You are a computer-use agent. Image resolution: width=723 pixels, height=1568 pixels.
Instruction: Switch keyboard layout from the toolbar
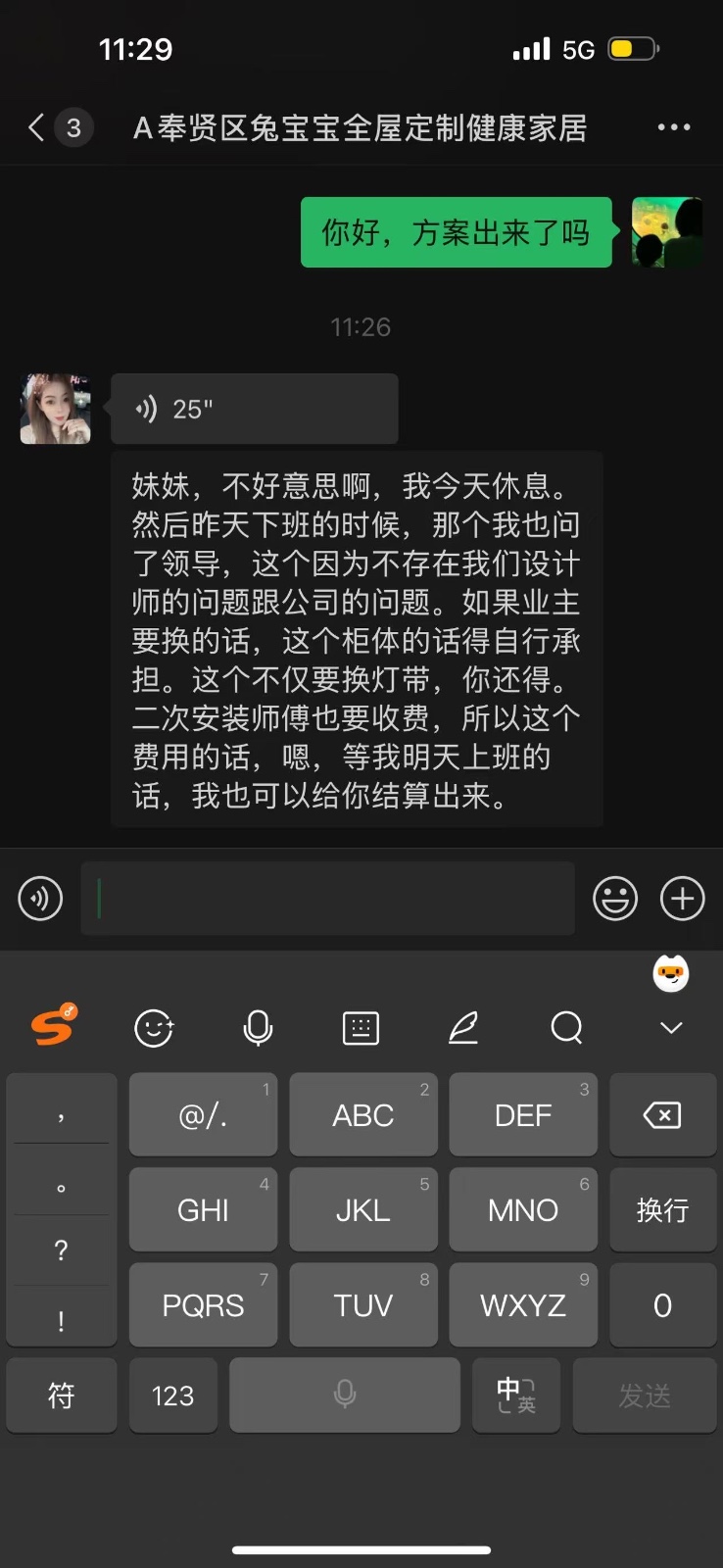[x=361, y=1028]
